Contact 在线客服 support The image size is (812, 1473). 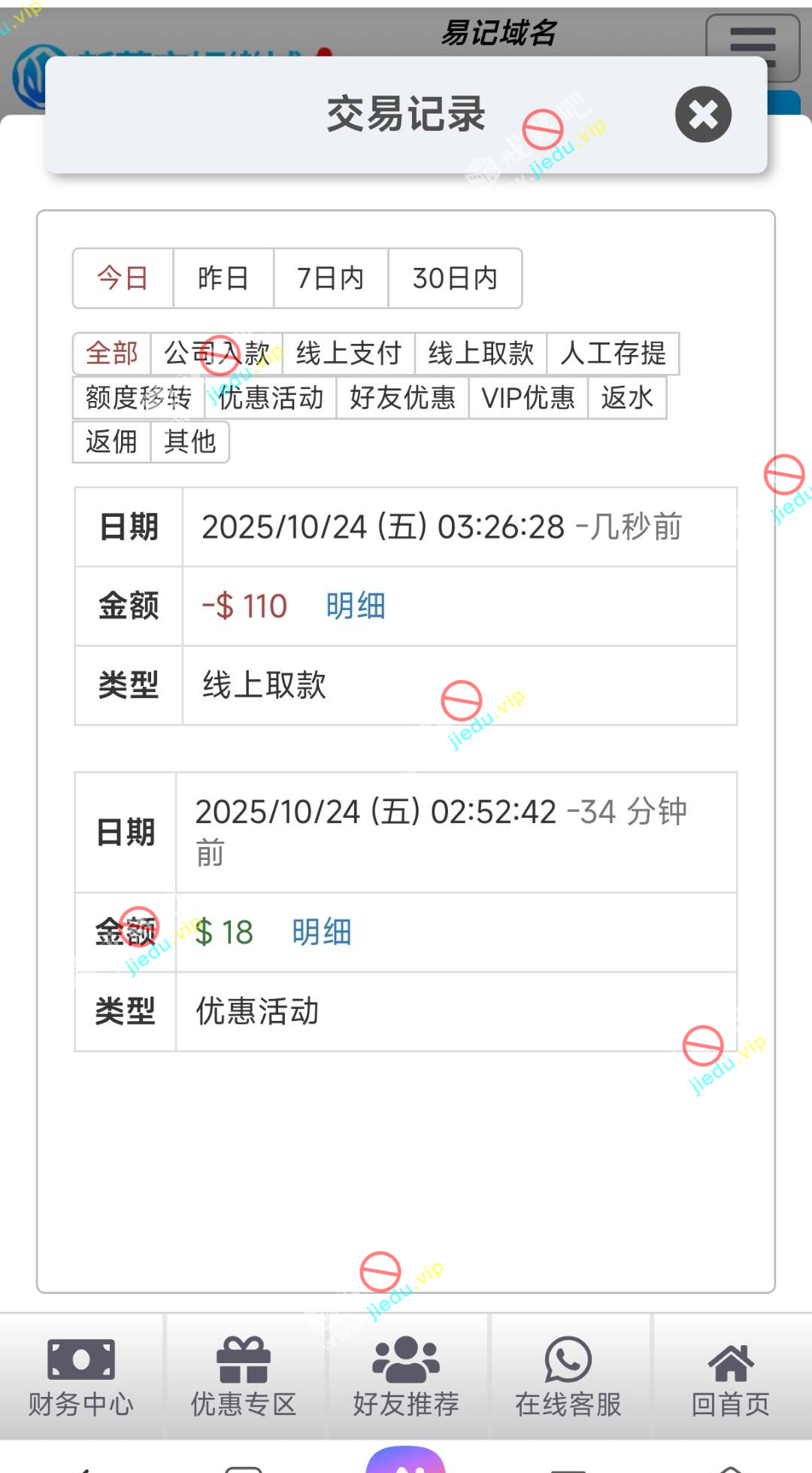(568, 1377)
